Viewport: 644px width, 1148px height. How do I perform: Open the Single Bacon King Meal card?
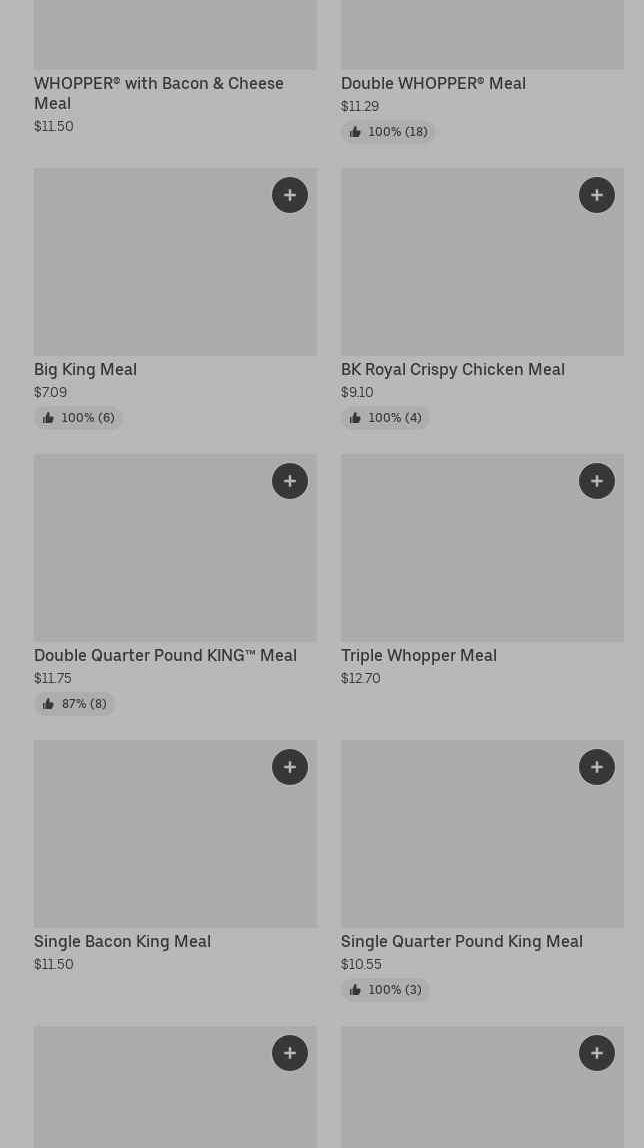tap(122, 941)
